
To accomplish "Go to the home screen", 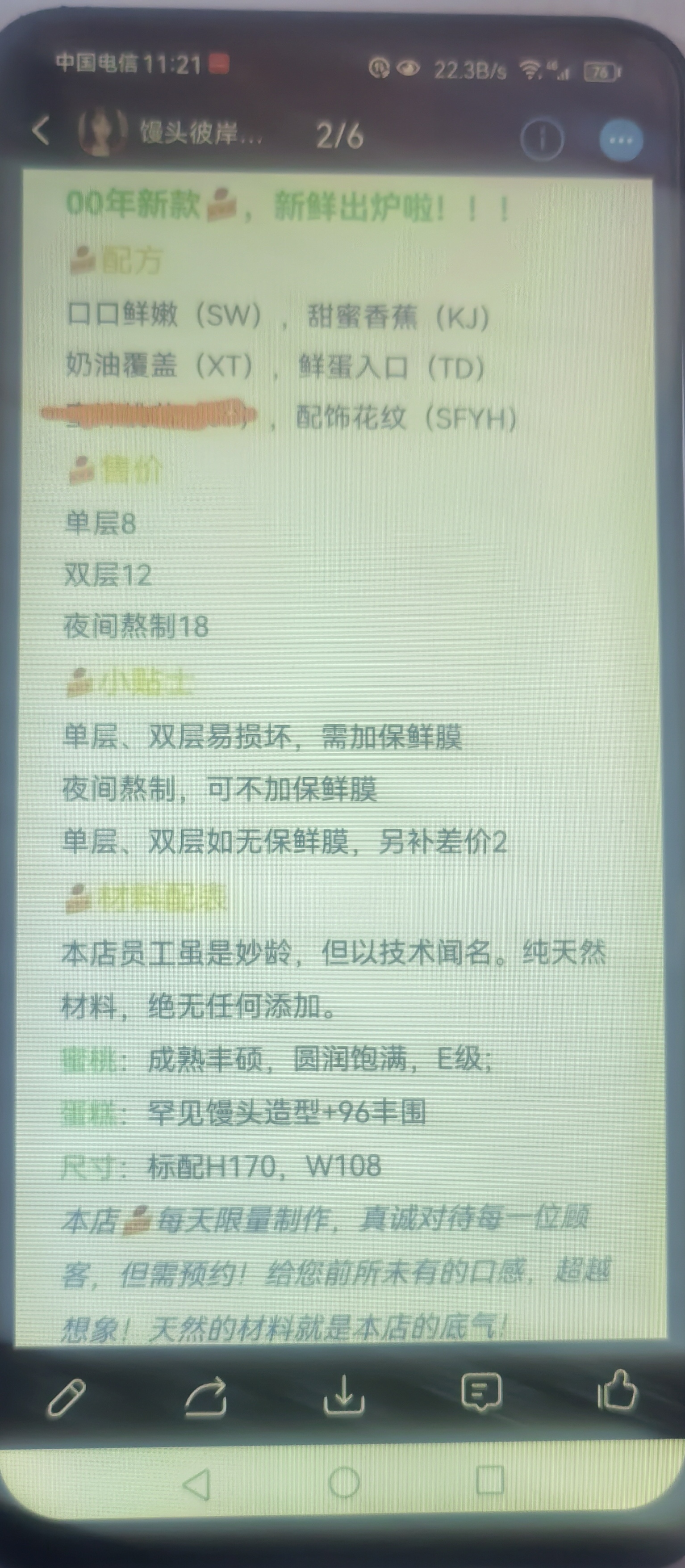I will (344, 1482).
